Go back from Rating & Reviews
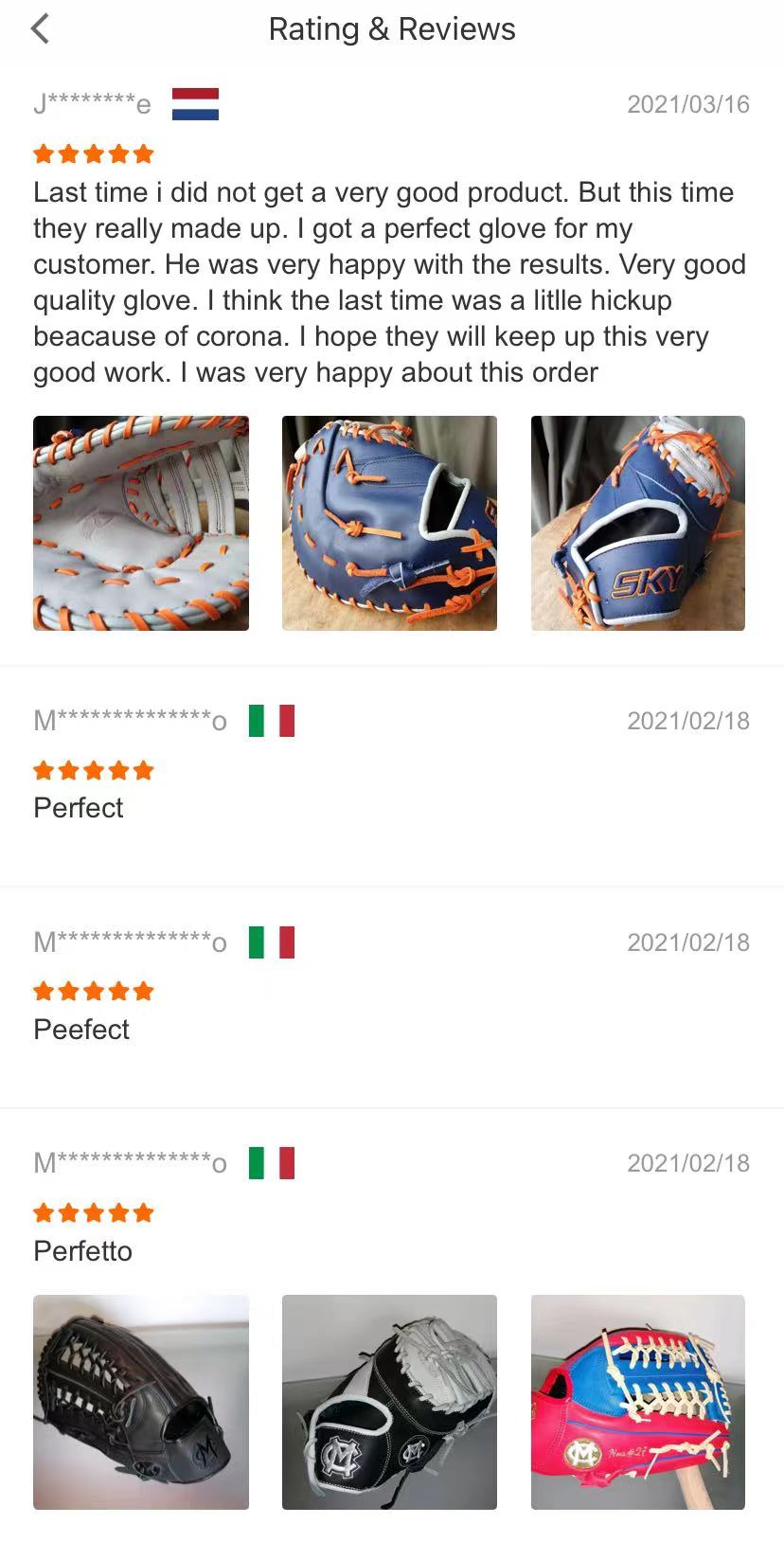The width and height of the screenshot is (784, 1542). tap(40, 29)
